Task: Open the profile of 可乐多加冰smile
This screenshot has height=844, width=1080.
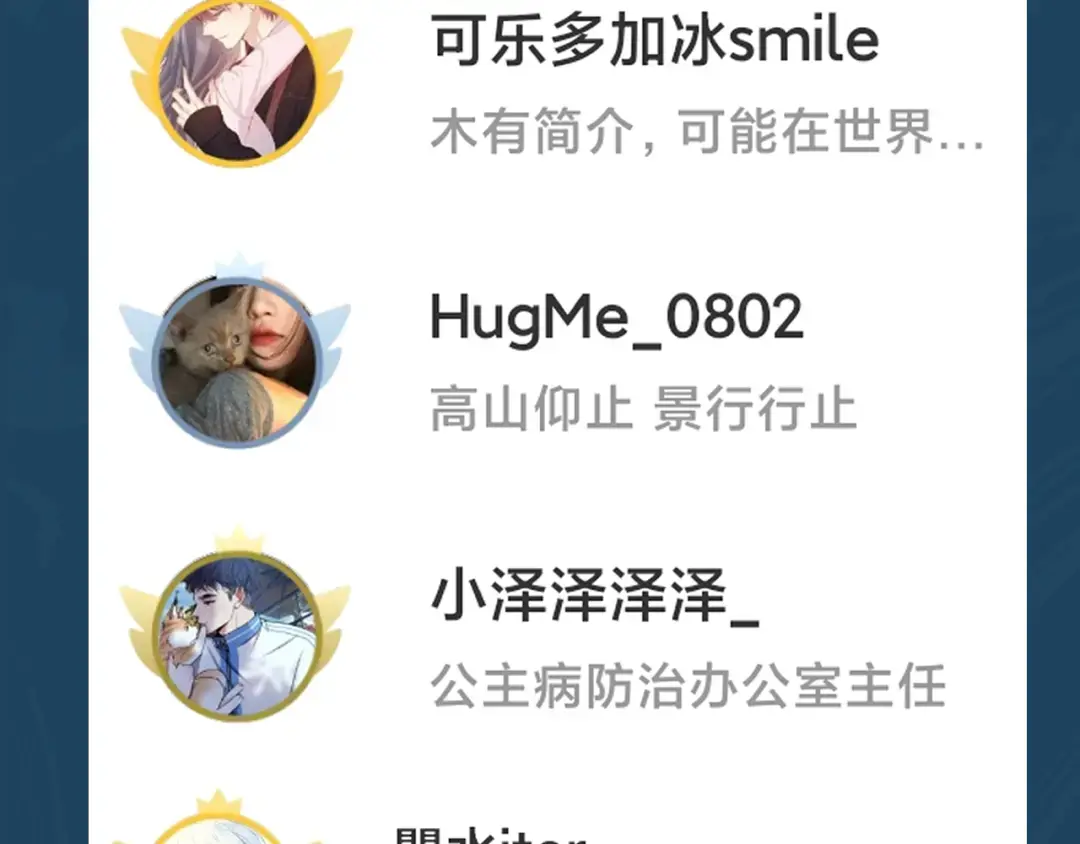Action: 654,42
